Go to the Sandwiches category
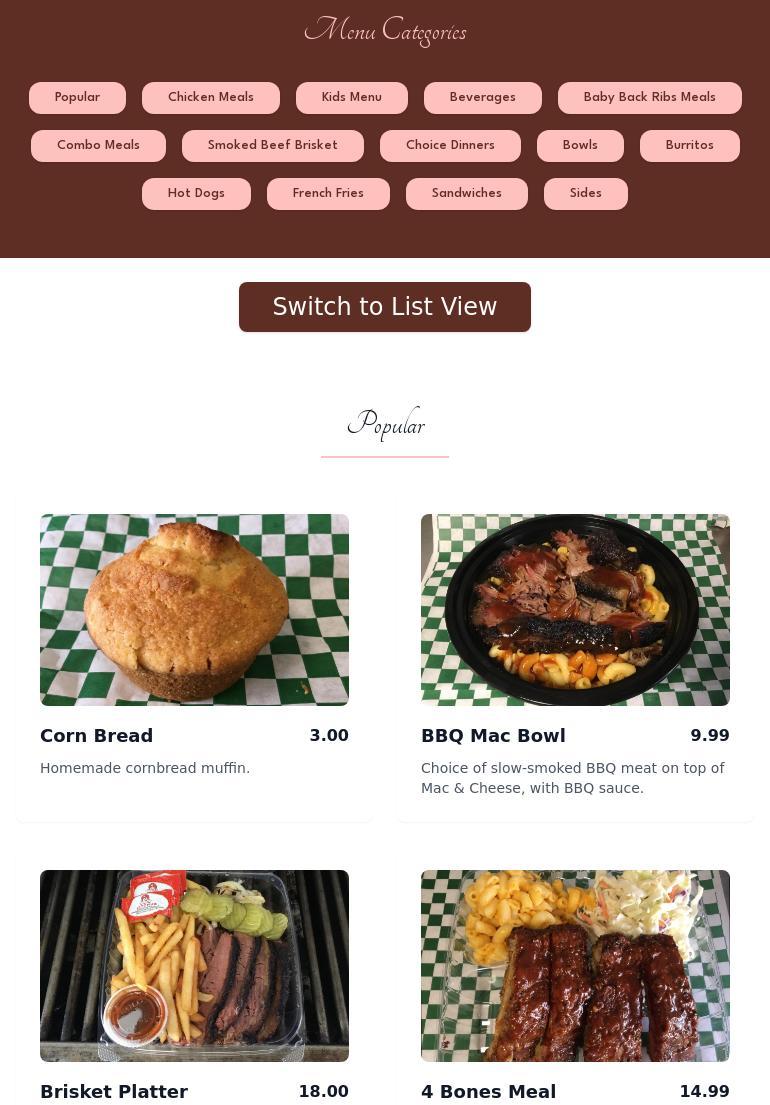 (466, 194)
